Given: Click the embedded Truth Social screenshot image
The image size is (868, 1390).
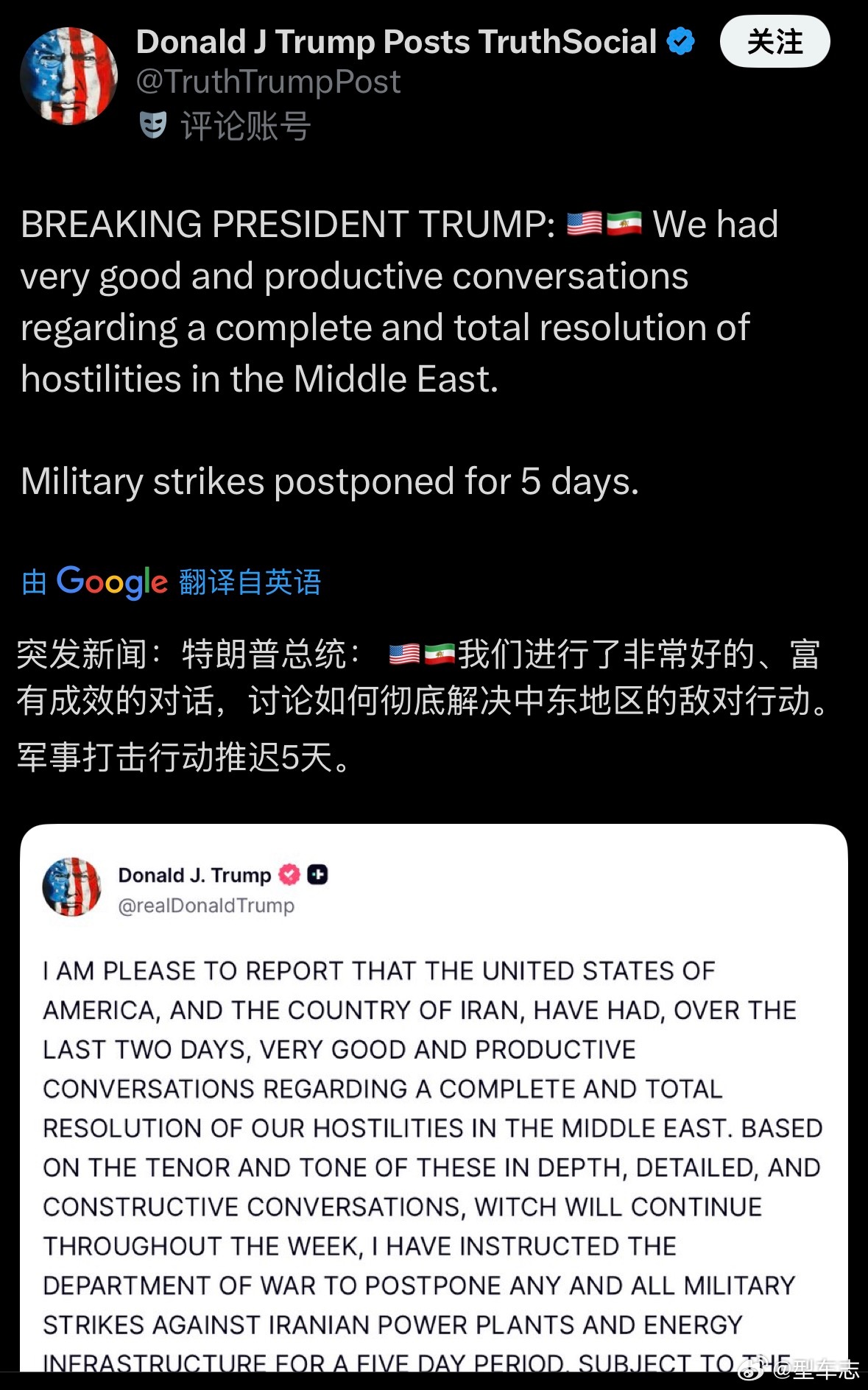Looking at the screenshot, I should pyautogui.click(x=434, y=1104).
